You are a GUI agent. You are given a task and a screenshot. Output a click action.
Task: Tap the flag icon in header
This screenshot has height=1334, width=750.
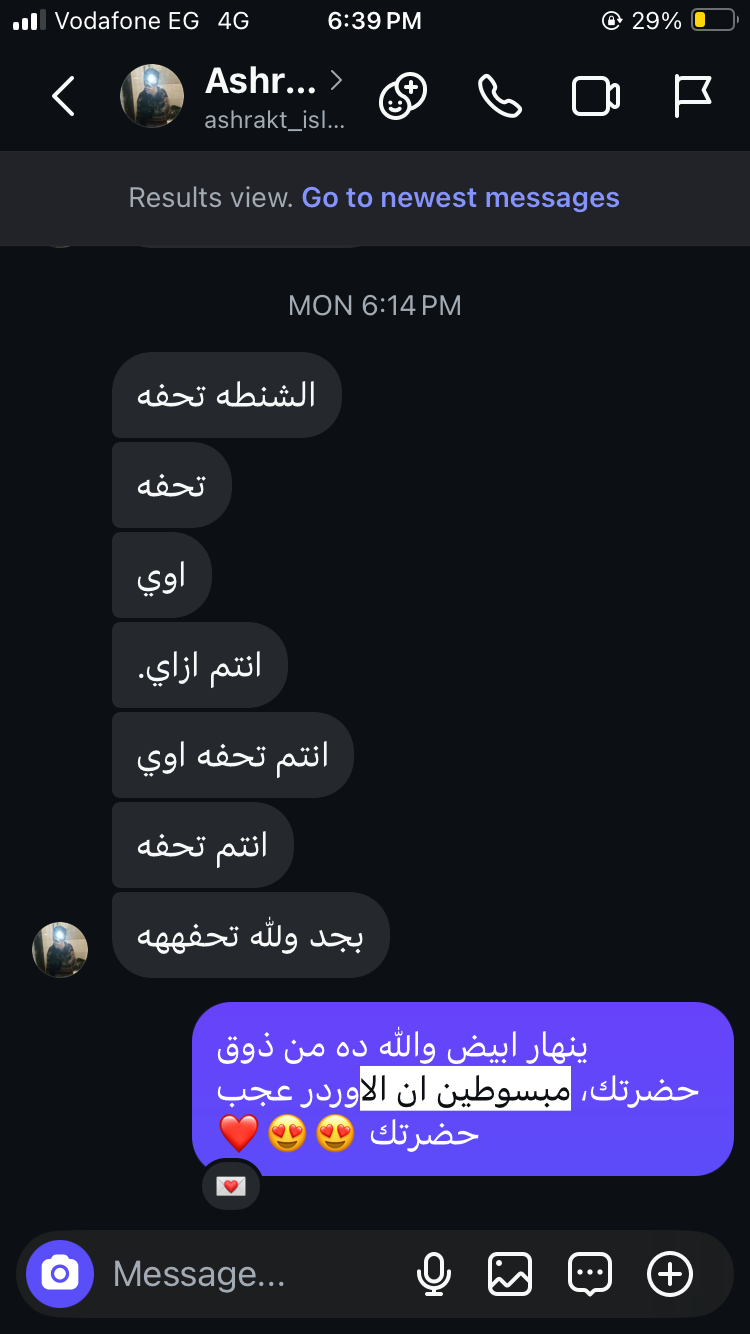(x=691, y=97)
